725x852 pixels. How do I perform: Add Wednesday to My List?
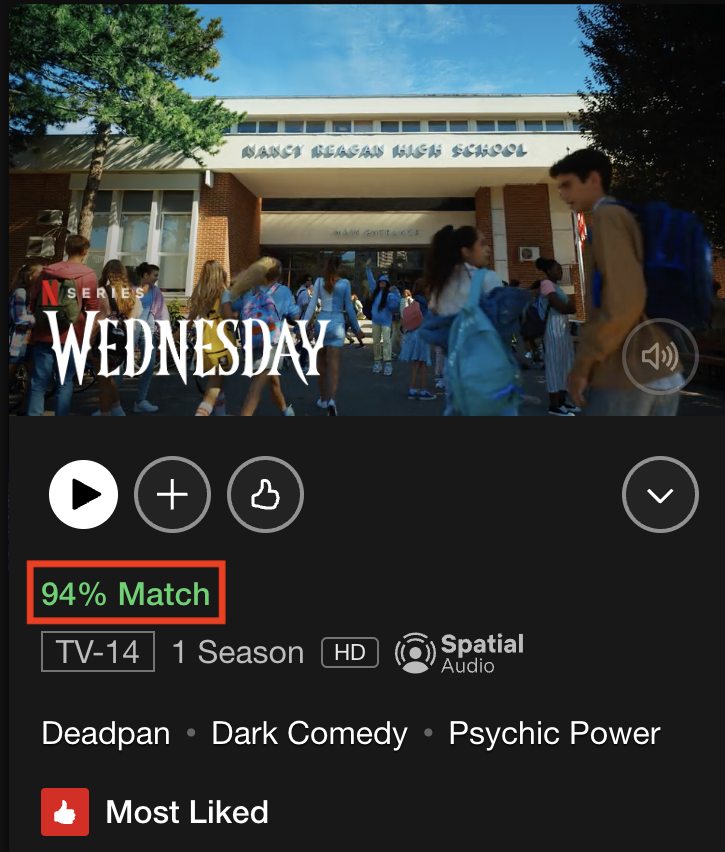[x=172, y=494]
